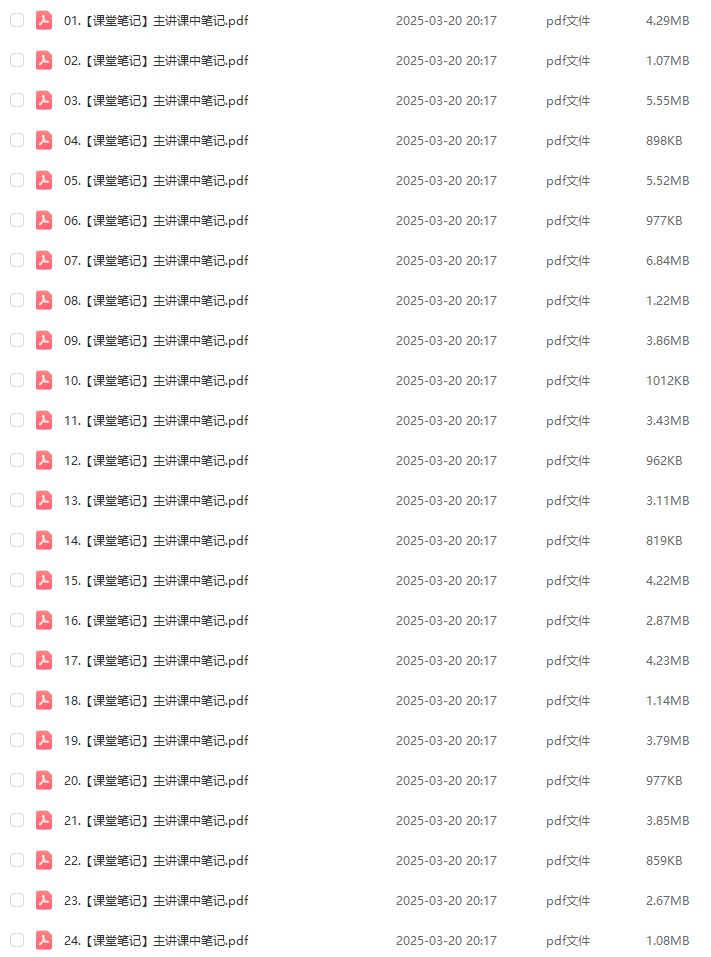Screen dimensions: 711x957
Task: Open file 15.【课堂笔记】主讲课中笔记.pdf
Action: [156, 581]
